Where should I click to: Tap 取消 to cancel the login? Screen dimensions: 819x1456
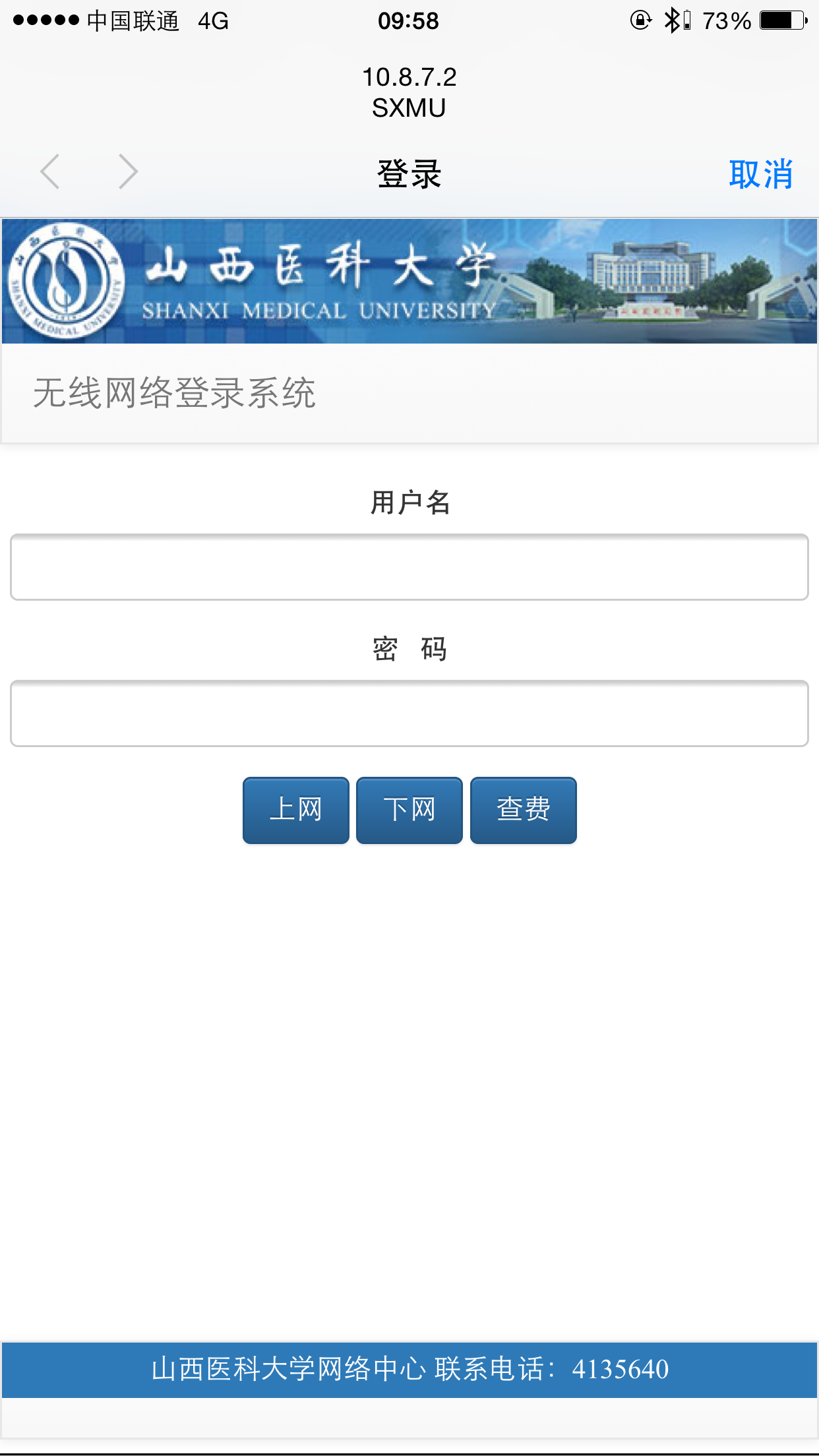tap(760, 174)
